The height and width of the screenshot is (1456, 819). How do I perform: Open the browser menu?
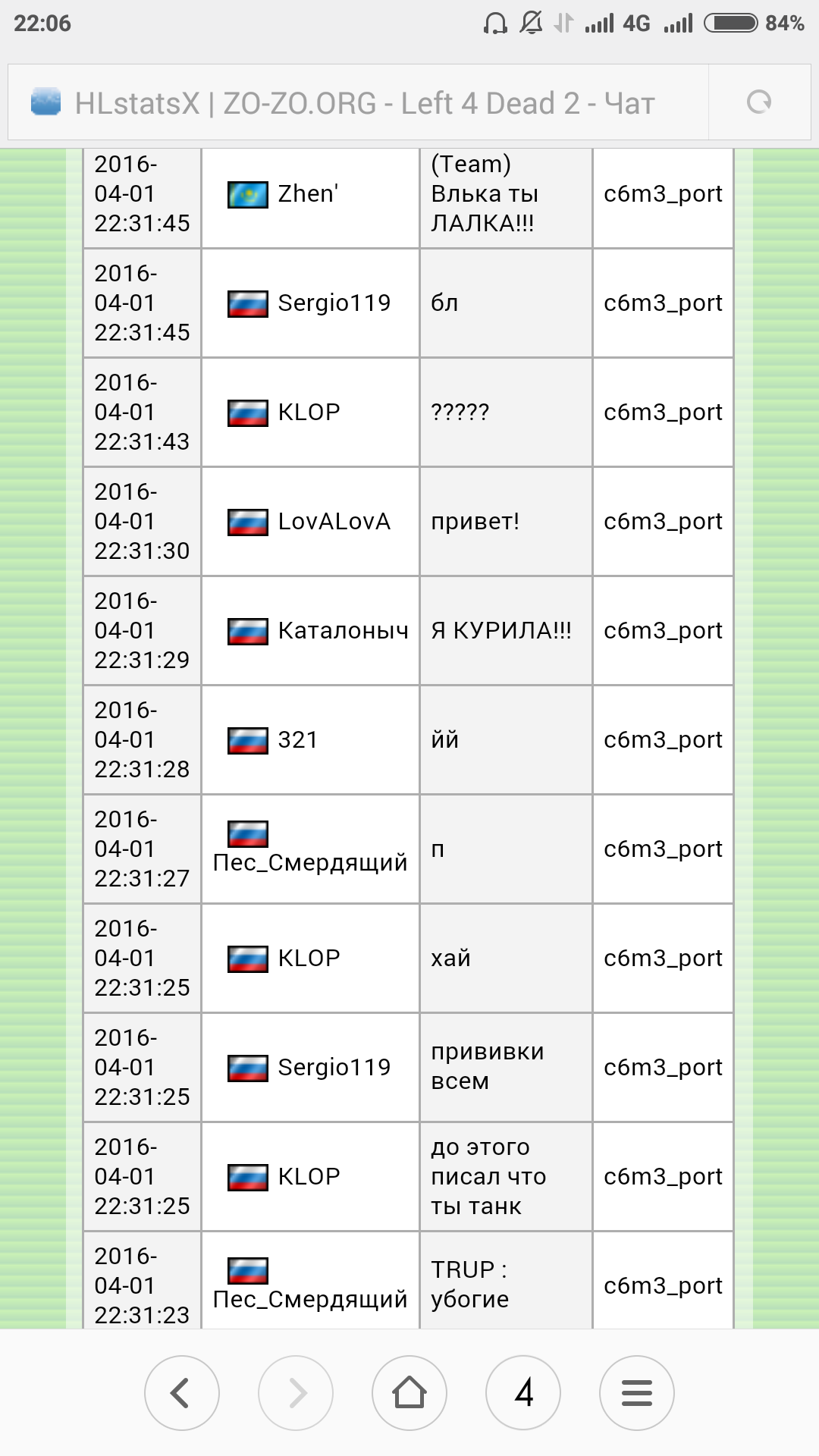pos(637,1393)
